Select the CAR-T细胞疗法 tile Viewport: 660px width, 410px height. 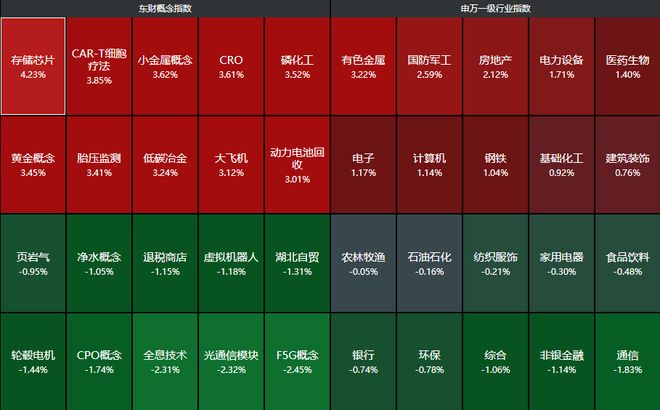point(99,66)
